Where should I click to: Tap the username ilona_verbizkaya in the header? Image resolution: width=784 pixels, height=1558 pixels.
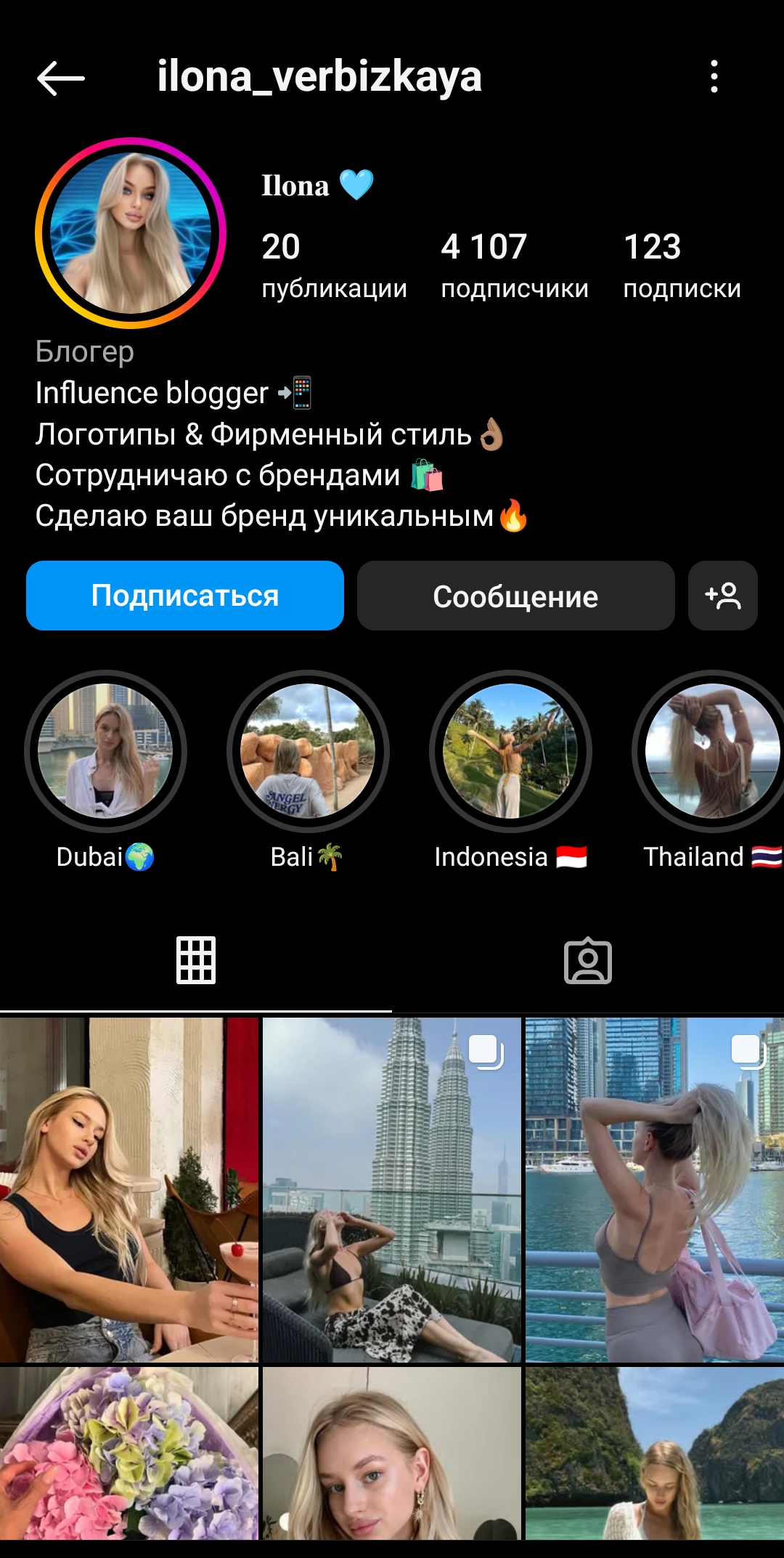319,76
